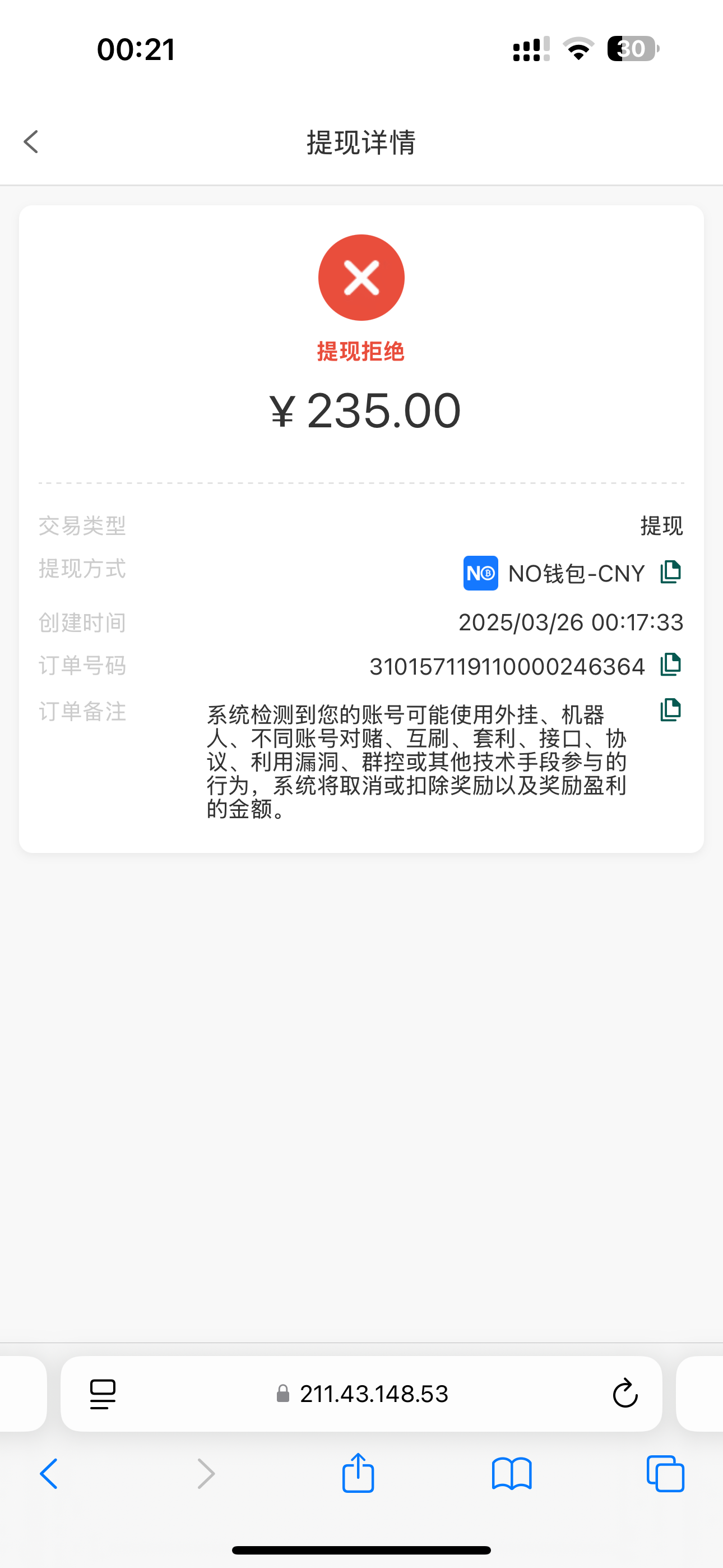Tap the amount ¥235.00
This screenshot has height=1568, width=723.
pos(361,411)
